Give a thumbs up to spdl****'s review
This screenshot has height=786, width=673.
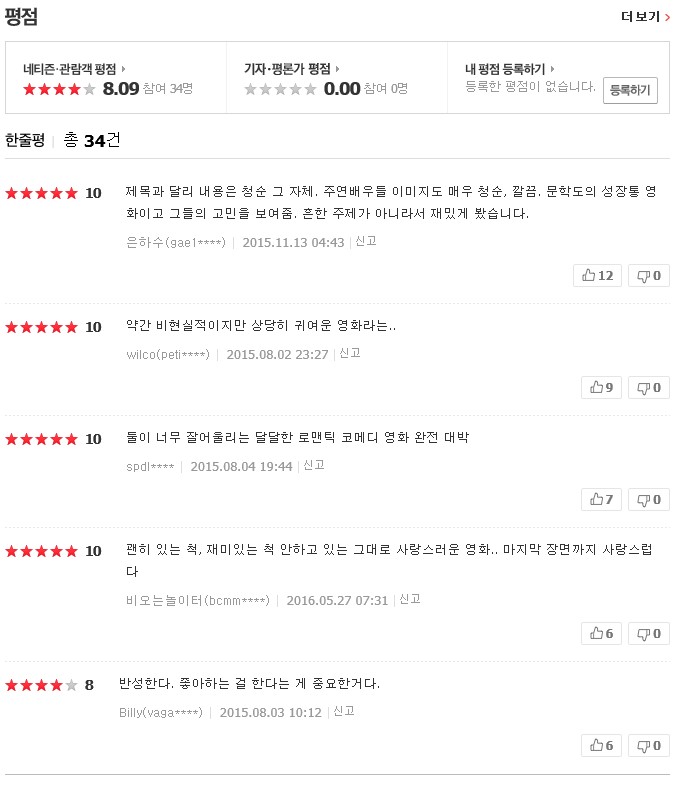[601, 499]
